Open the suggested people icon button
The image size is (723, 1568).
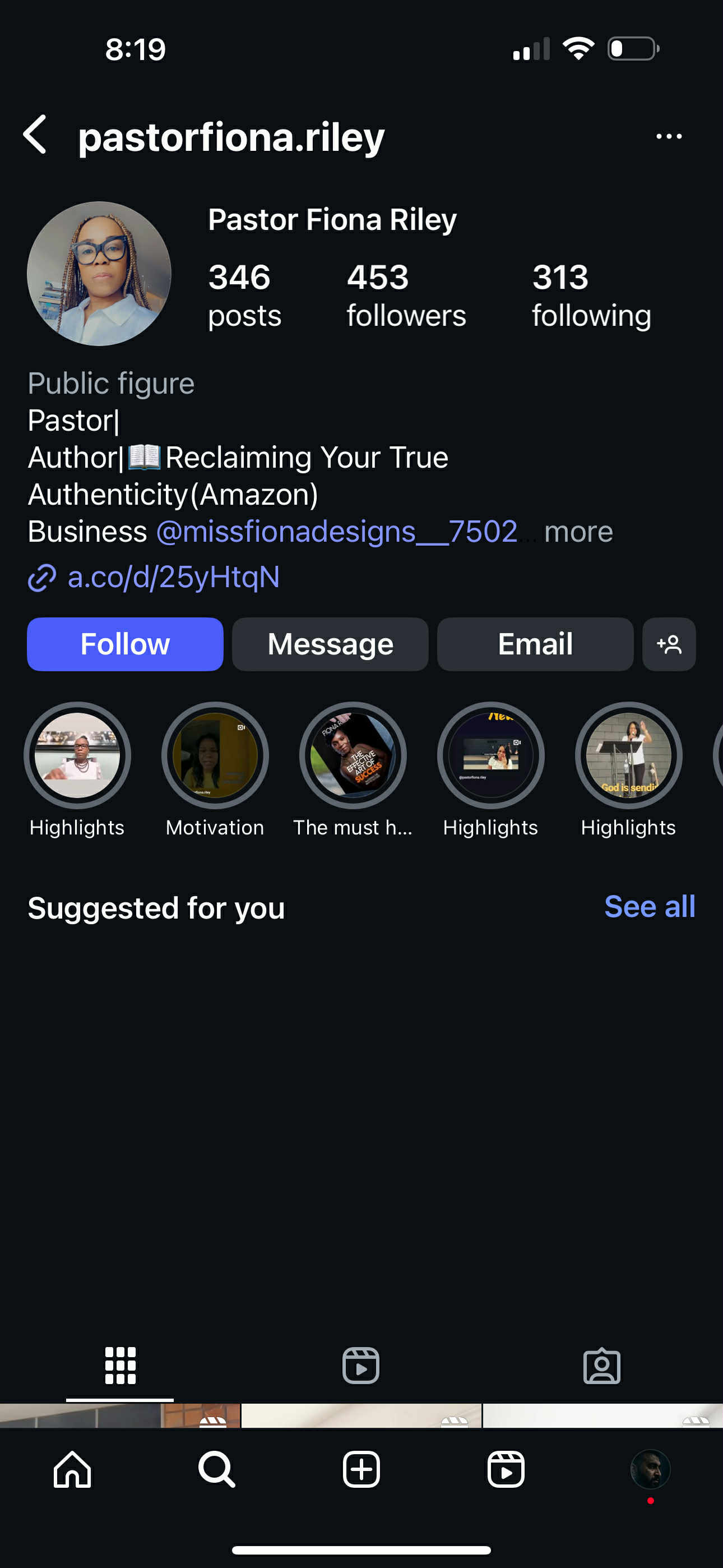point(669,644)
